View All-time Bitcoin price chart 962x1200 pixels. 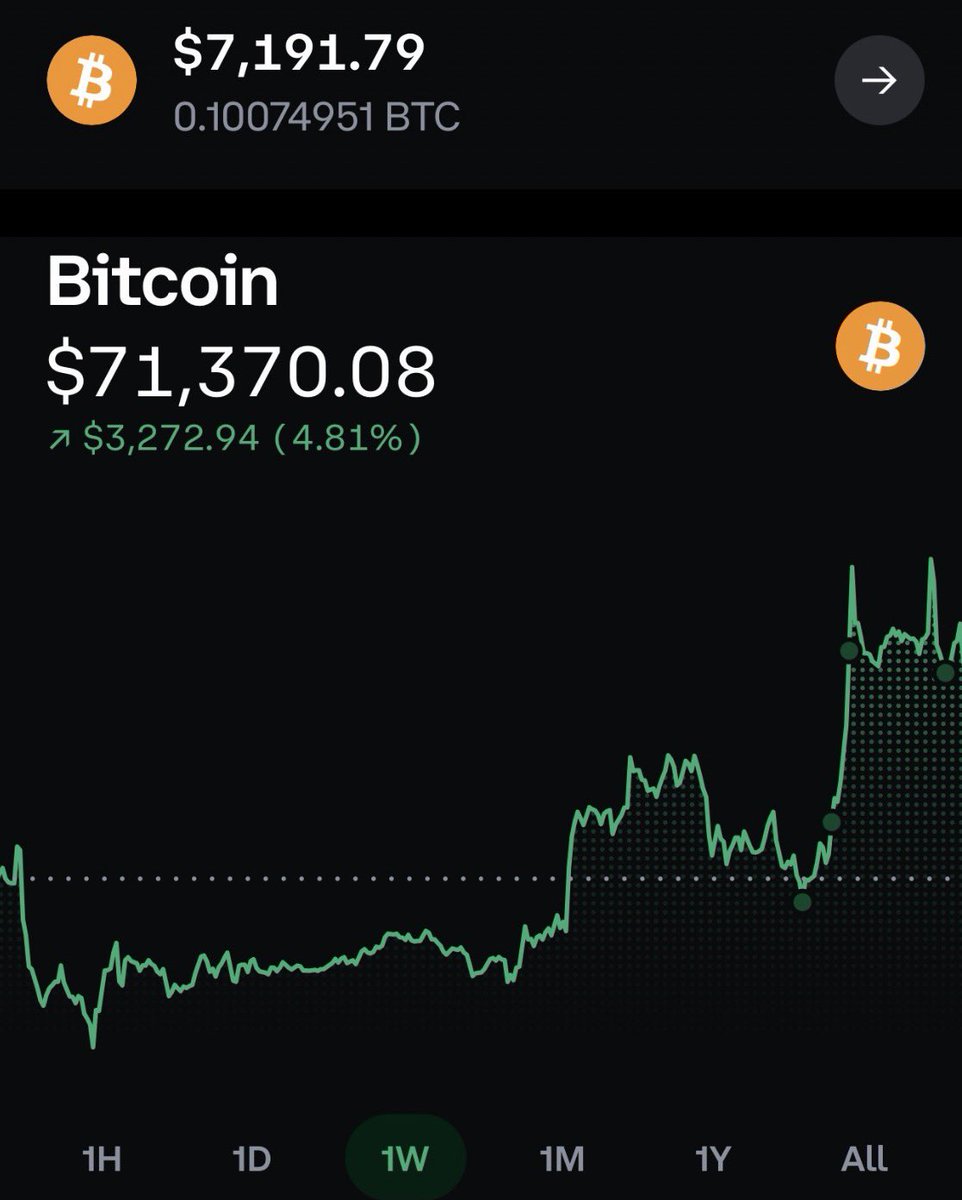pyautogui.click(x=864, y=1159)
